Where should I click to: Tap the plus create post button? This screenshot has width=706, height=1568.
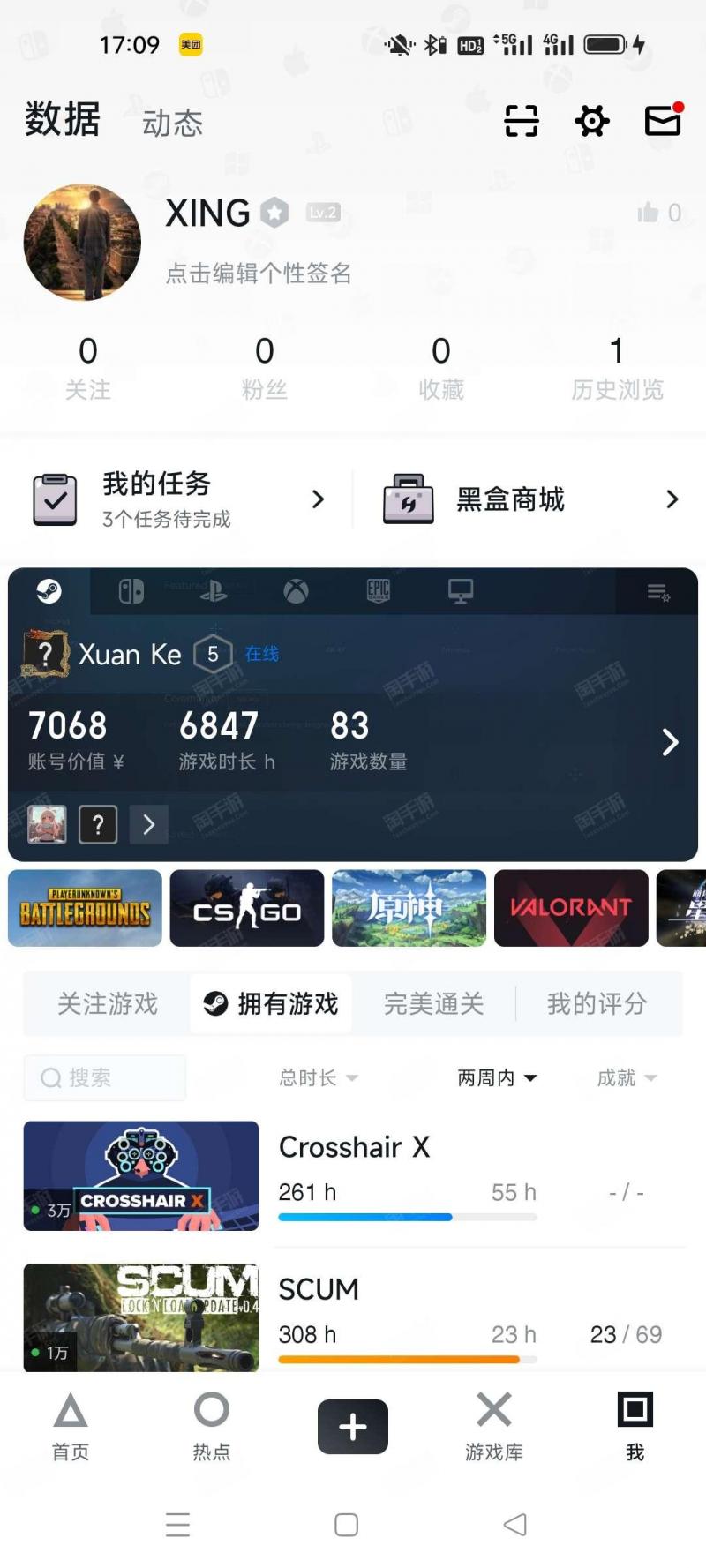pos(353,1426)
